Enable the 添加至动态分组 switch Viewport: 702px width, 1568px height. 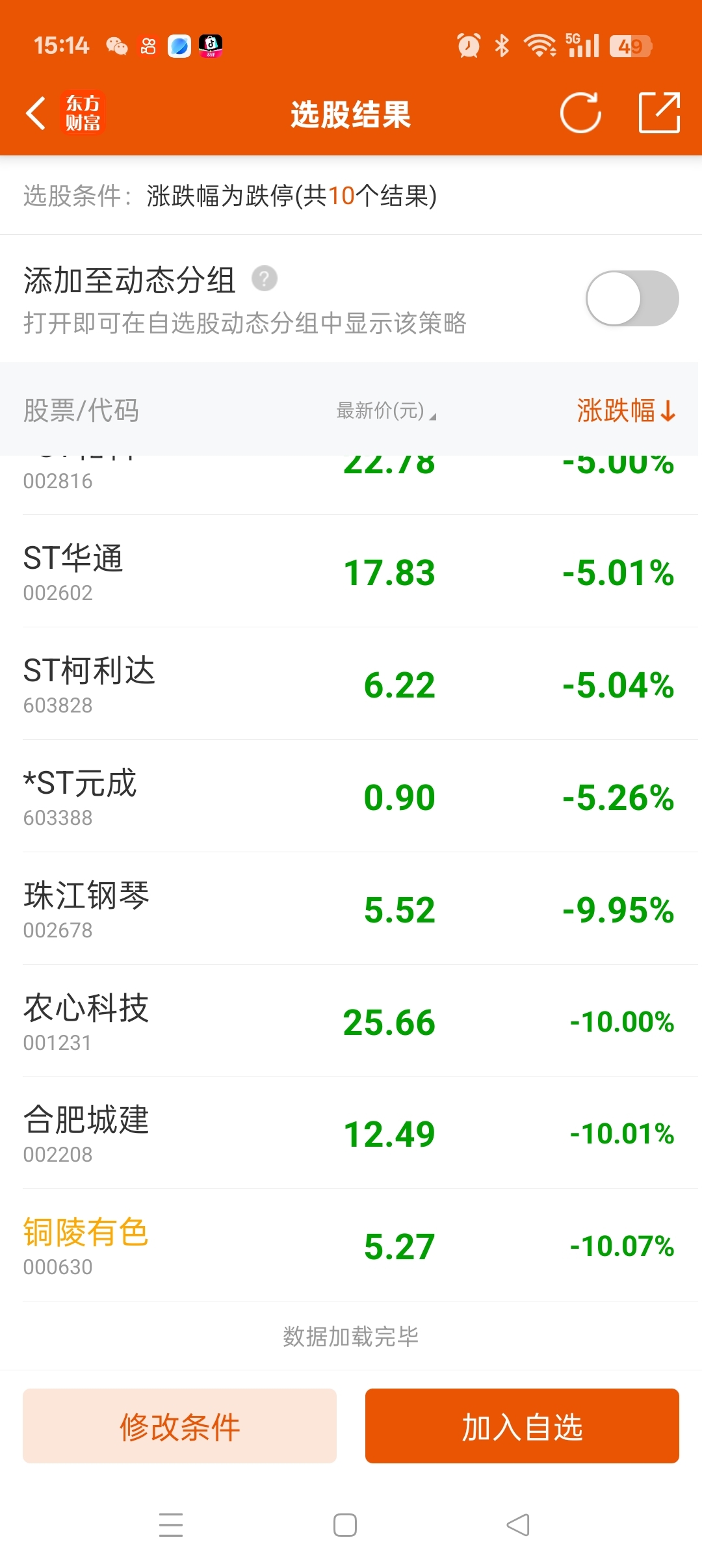tap(632, 298)
